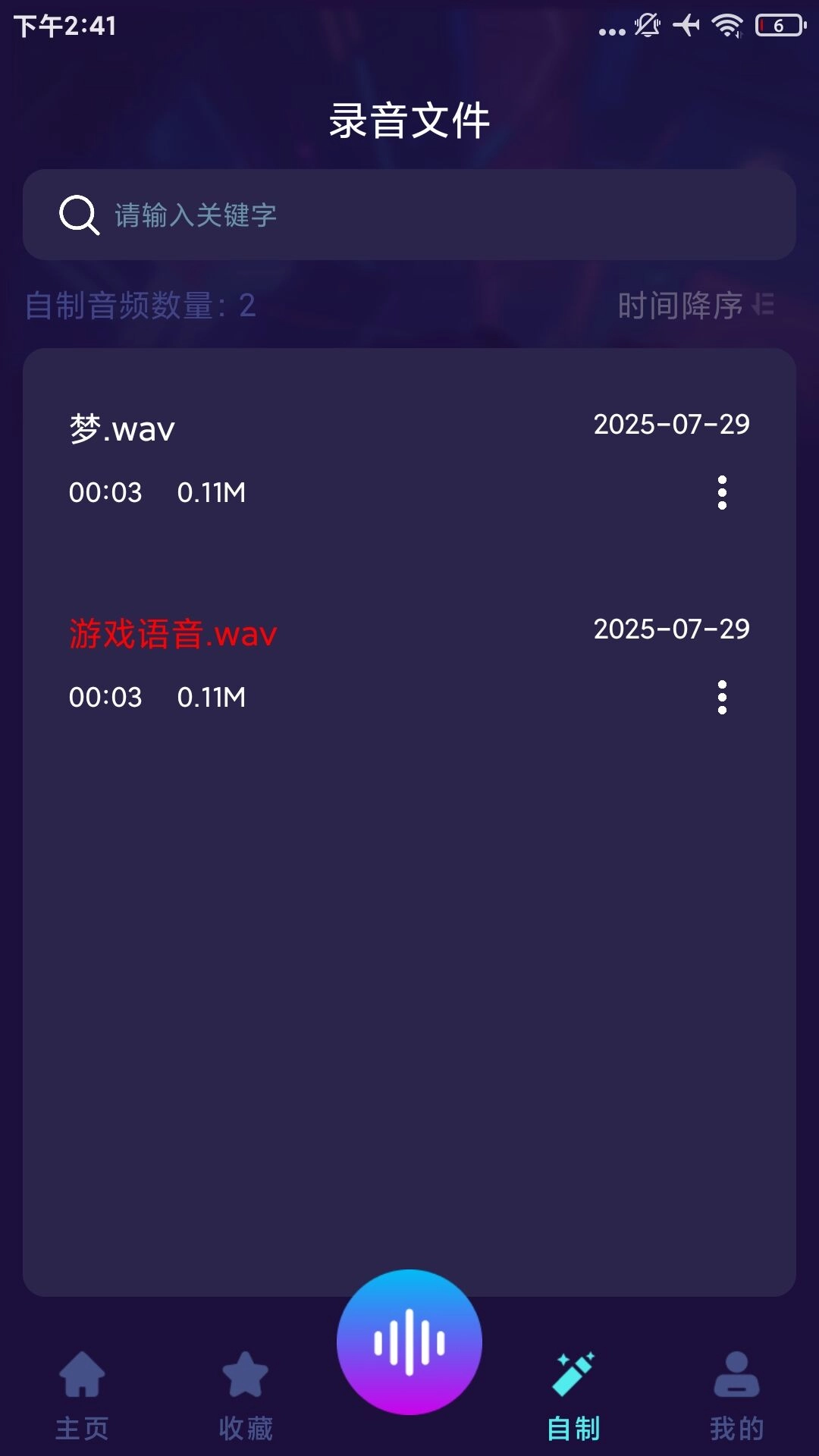Screen dimensions: 819x1456
Task: Open more options for 梦.wav
Action: 722,493
